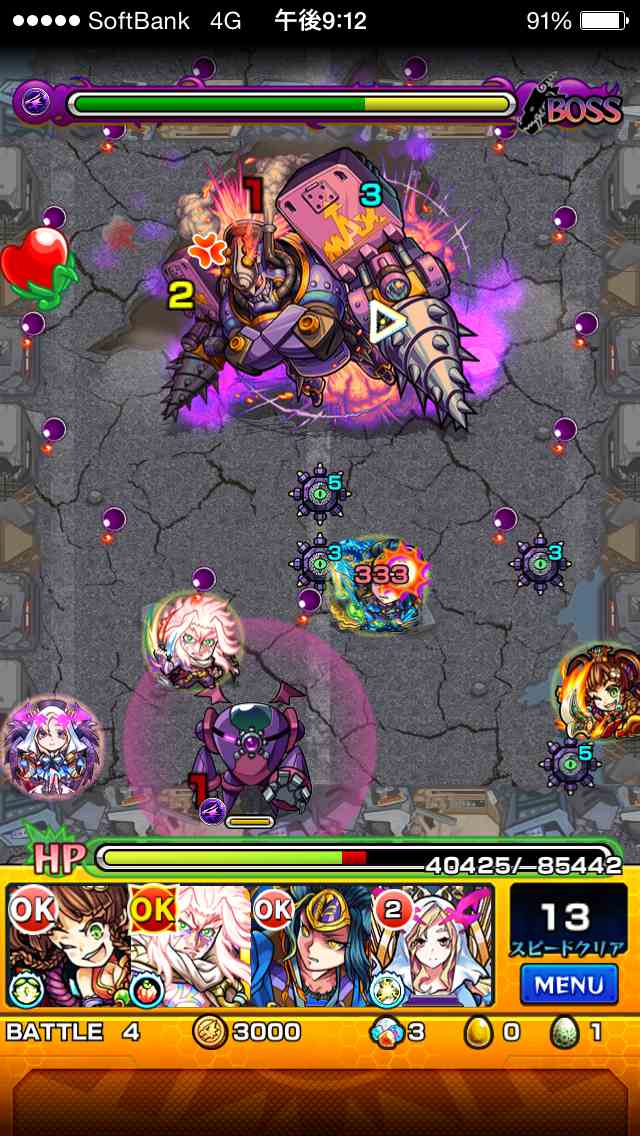This screenshot has height=1136, width=640.
Task: Select the blonde character card with counter 2
Action: click(432, 946)
